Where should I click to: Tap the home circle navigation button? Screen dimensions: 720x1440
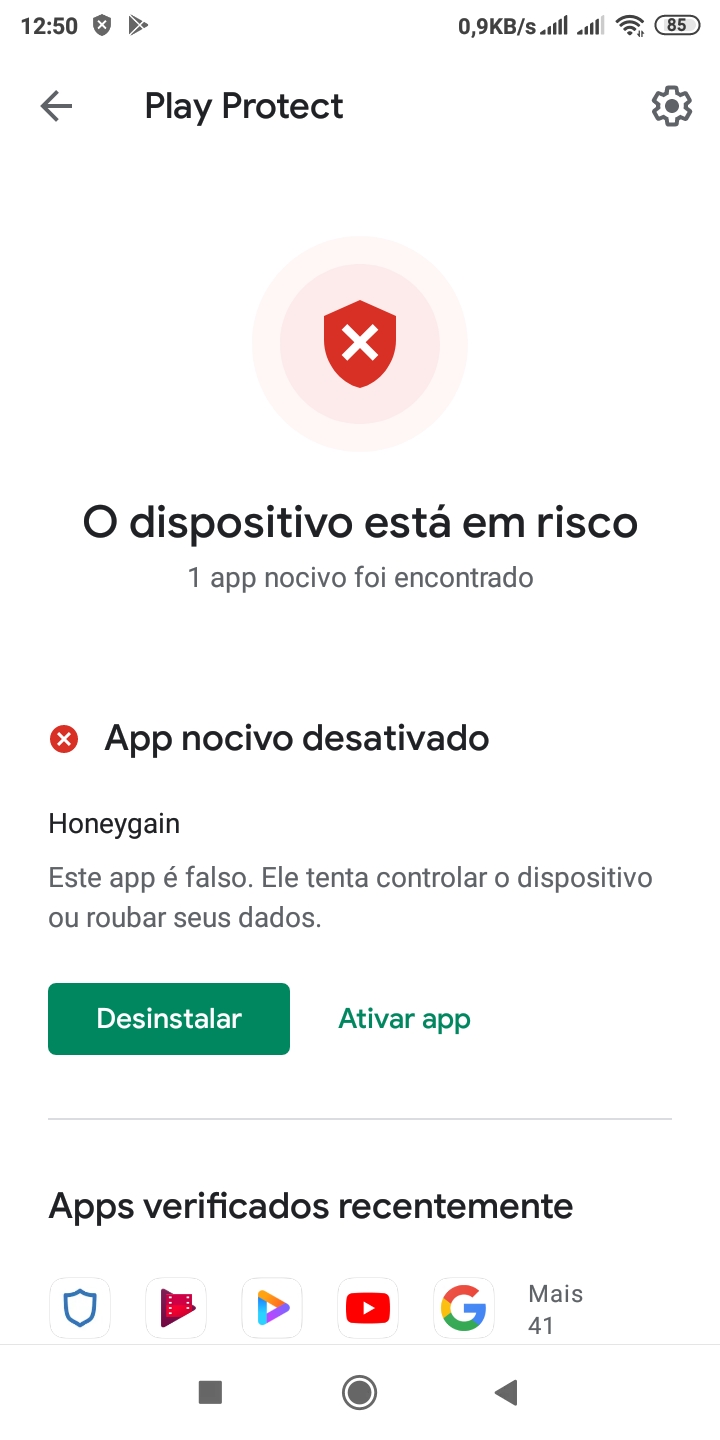359,1392
